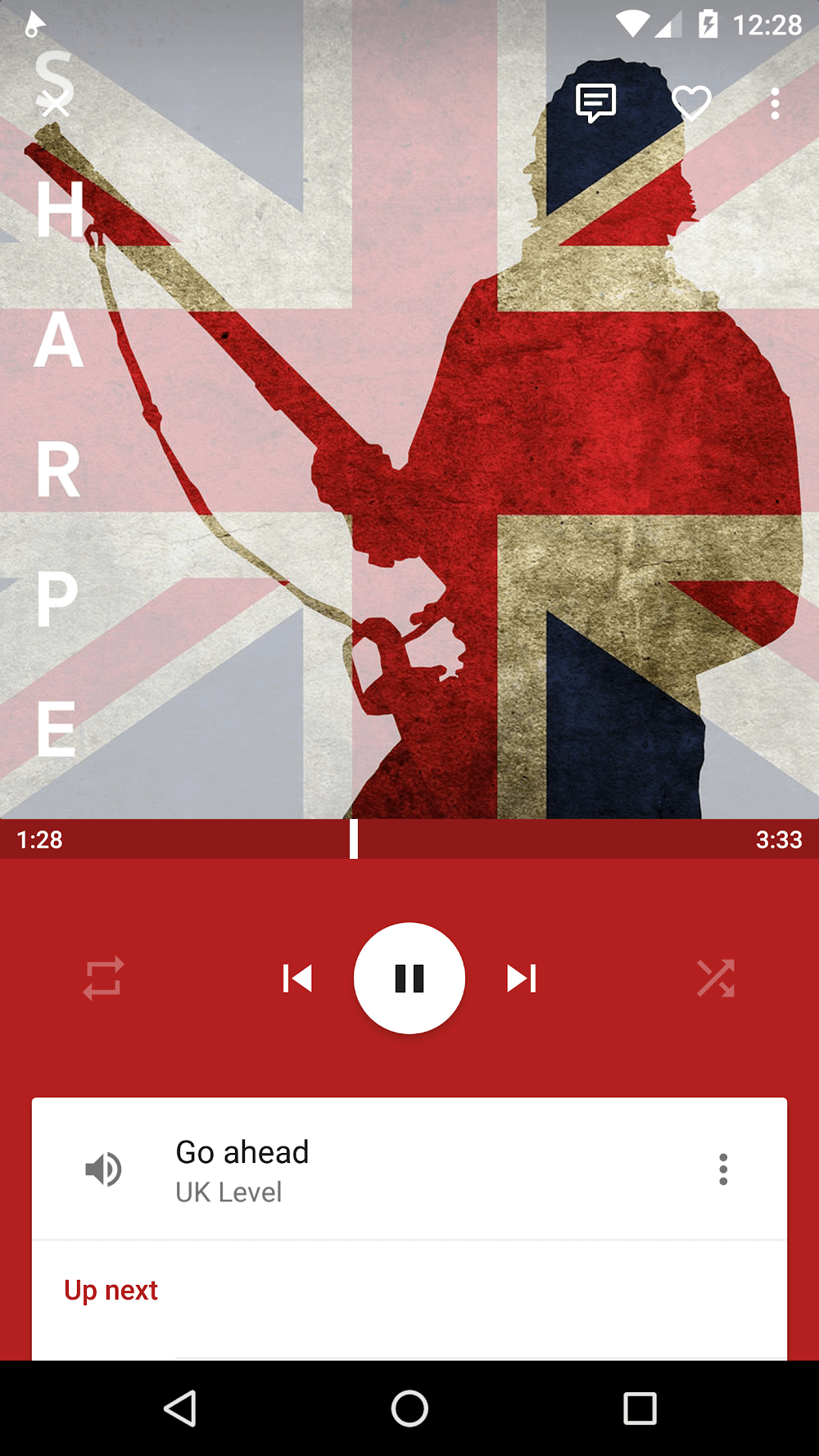Return to the home screen
Image resolution: width=819 pixels, height=1456 pixels.
[x=409, y=1409]
